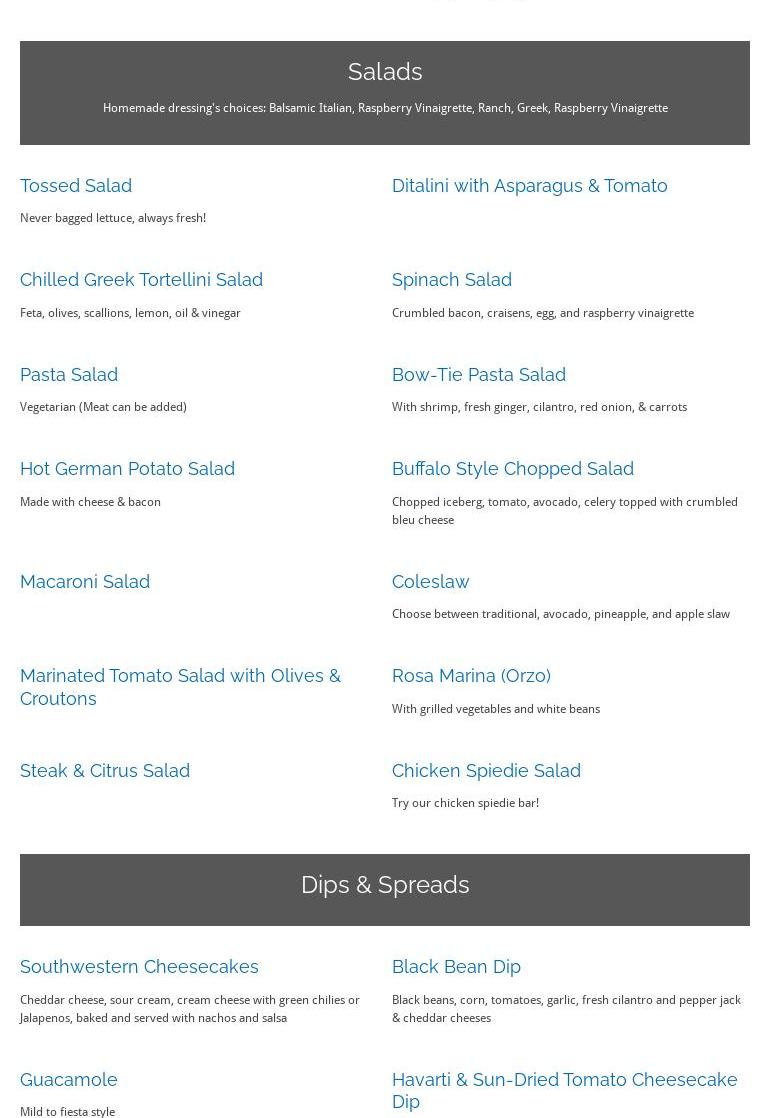Open the Macaroni Salad item
770x1118 pixels.
(x=85, y=582)
